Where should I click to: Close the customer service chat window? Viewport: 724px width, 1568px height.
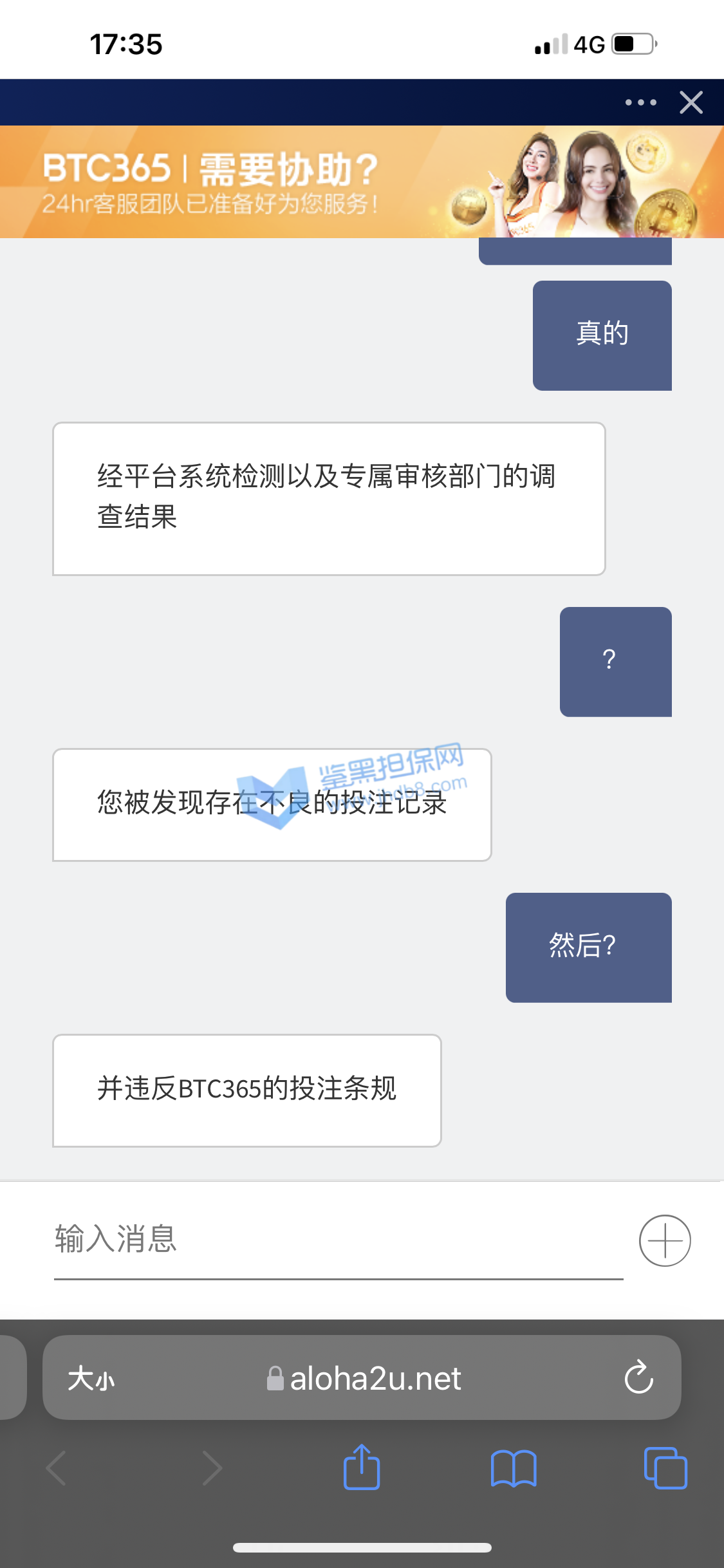pos(691,102)
